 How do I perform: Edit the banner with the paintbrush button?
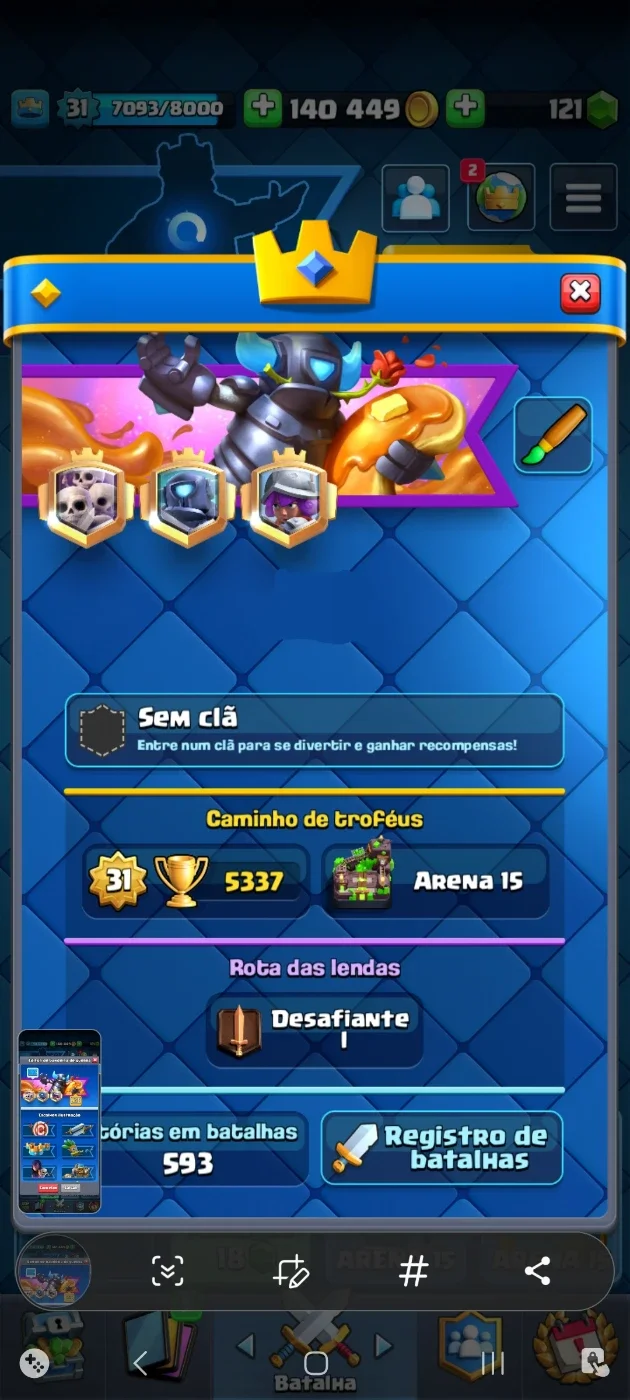click(553, 435)
